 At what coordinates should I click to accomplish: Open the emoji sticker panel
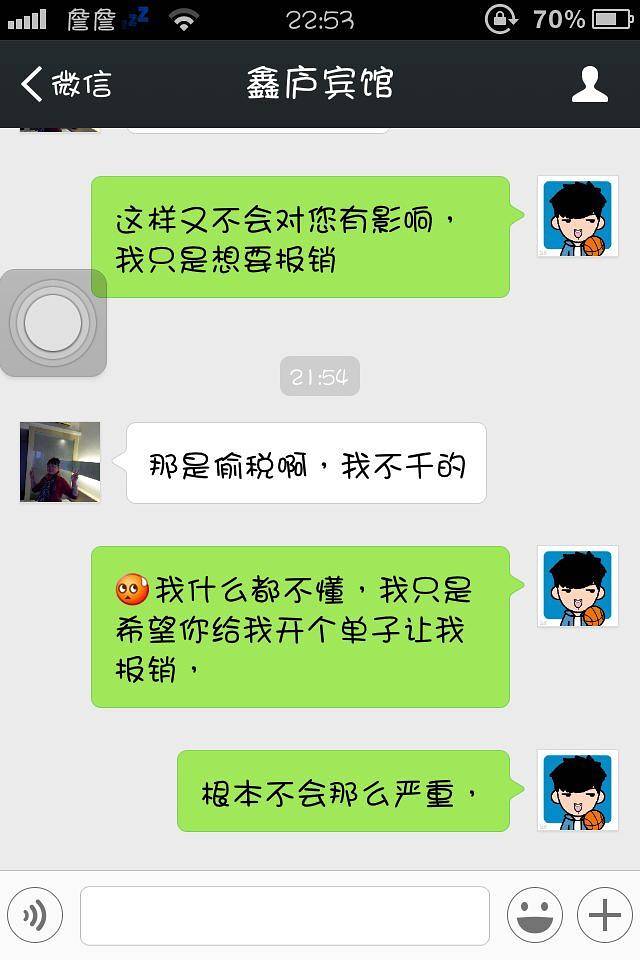click(534, 915)
